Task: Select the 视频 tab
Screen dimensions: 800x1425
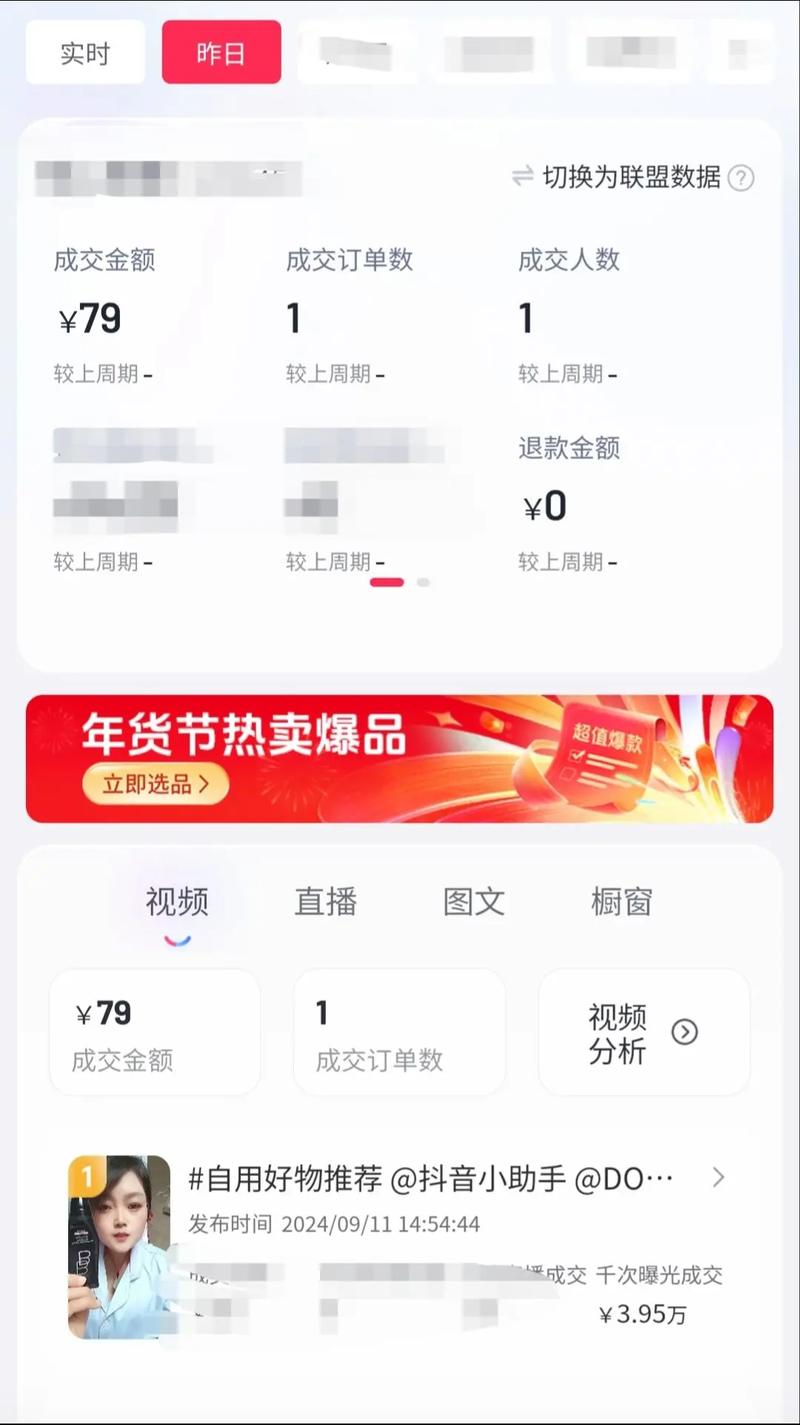Action: coord(178,901)
